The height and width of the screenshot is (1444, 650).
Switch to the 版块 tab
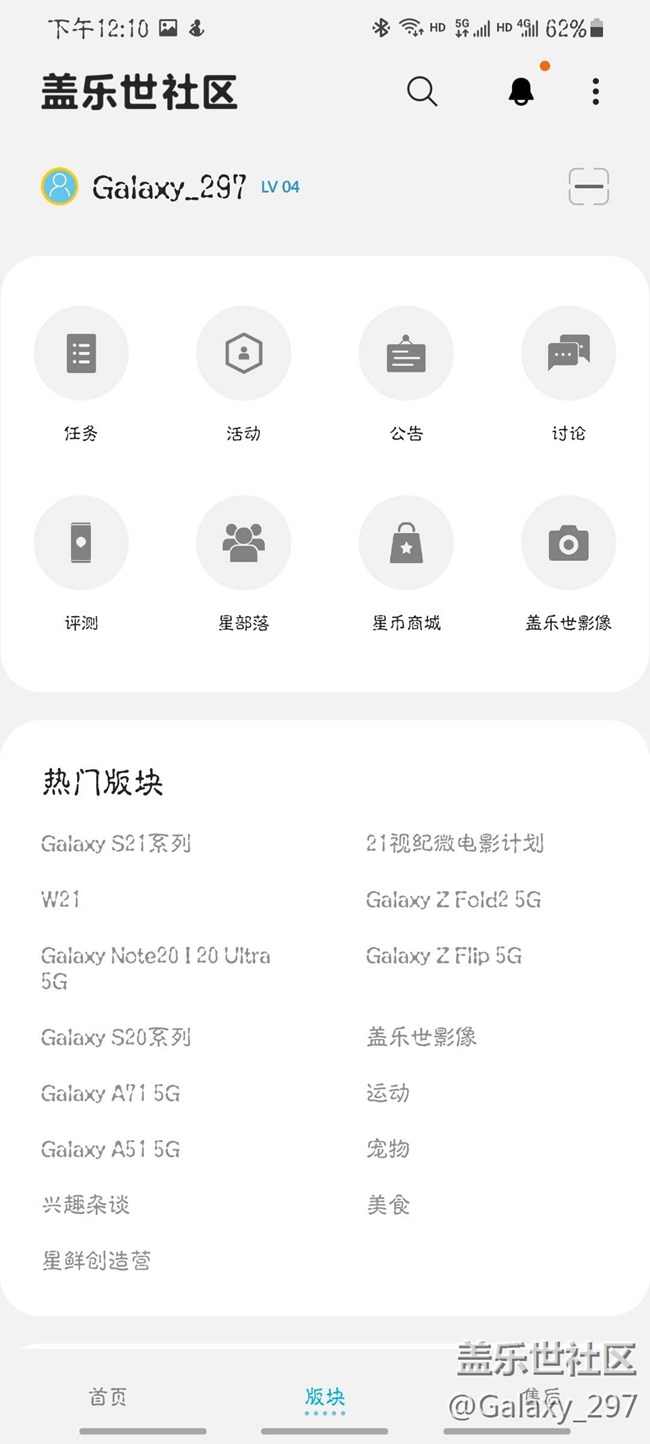325,1398
